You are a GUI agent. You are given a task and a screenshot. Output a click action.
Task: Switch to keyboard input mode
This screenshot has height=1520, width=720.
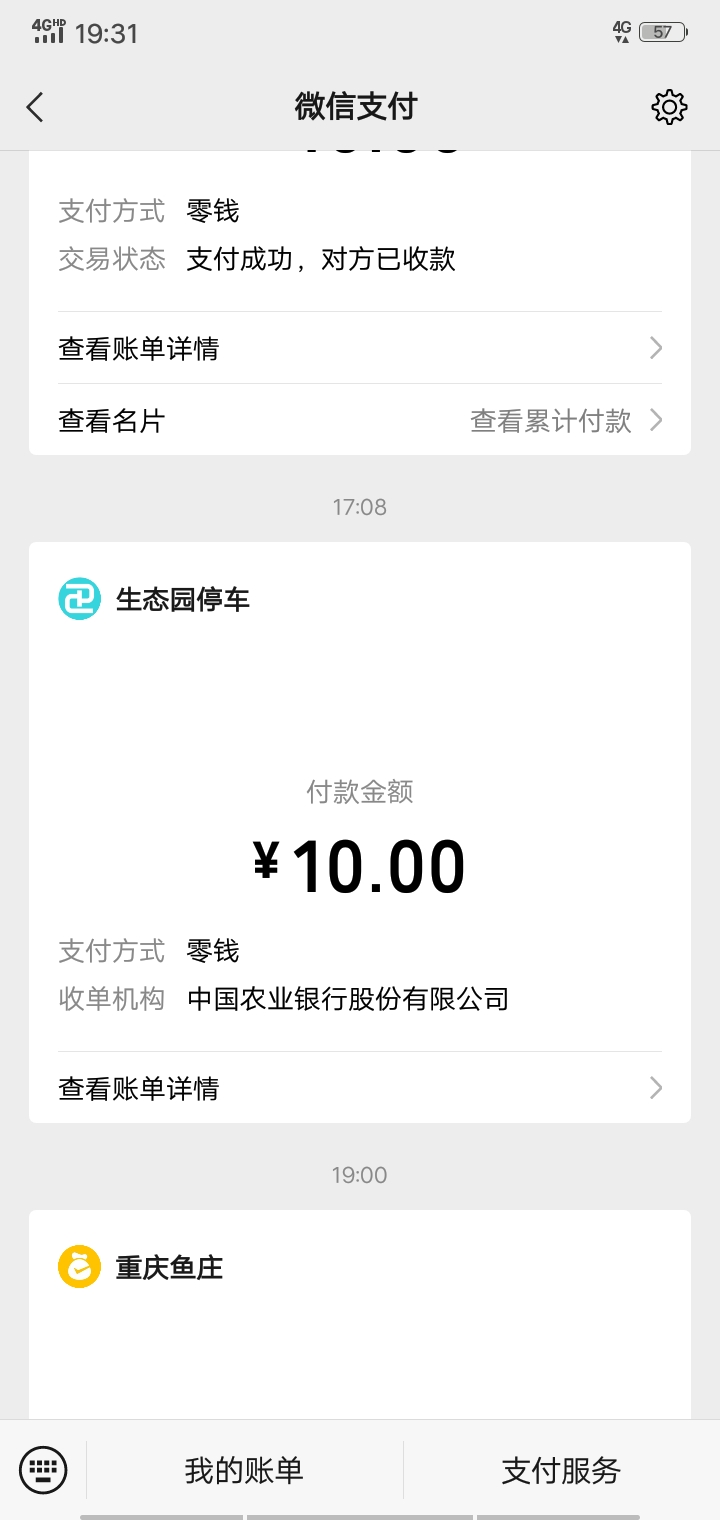click(43, 1470)
